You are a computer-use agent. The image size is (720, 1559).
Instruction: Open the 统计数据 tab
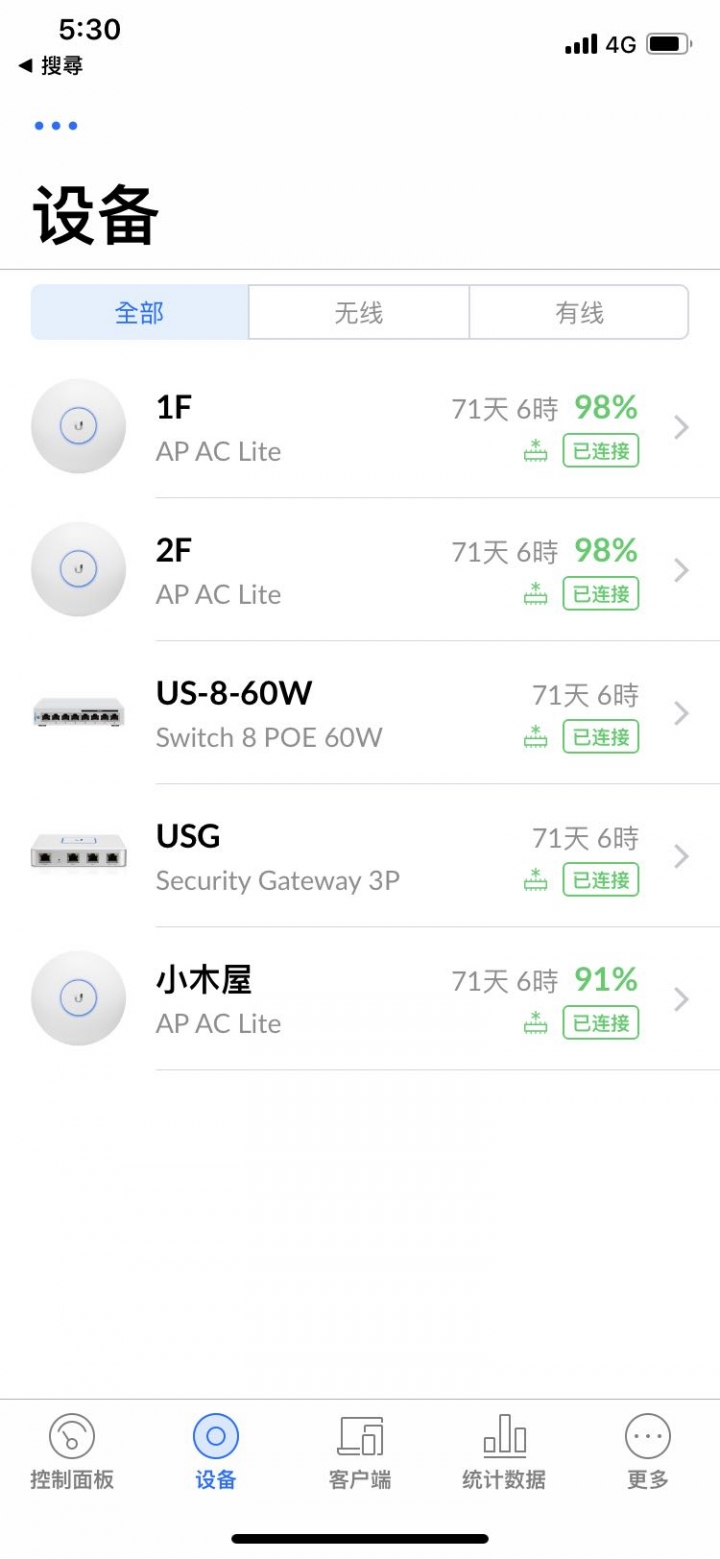pyautogui.click(x=504, y=1452)
